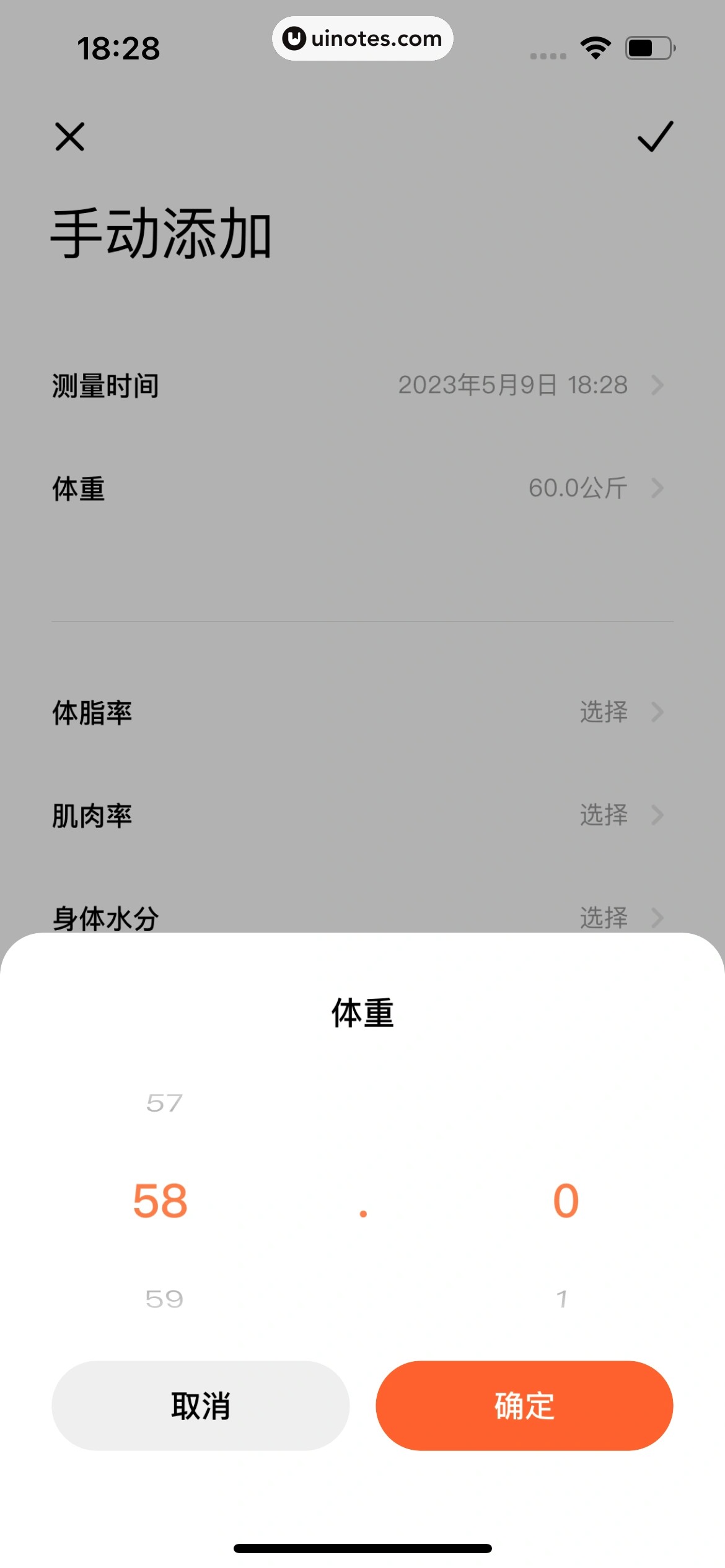Viewport: 725px width, 1568px height.
Task: Select 57 in the weight picker
Action: click(x=164, y=1103)
